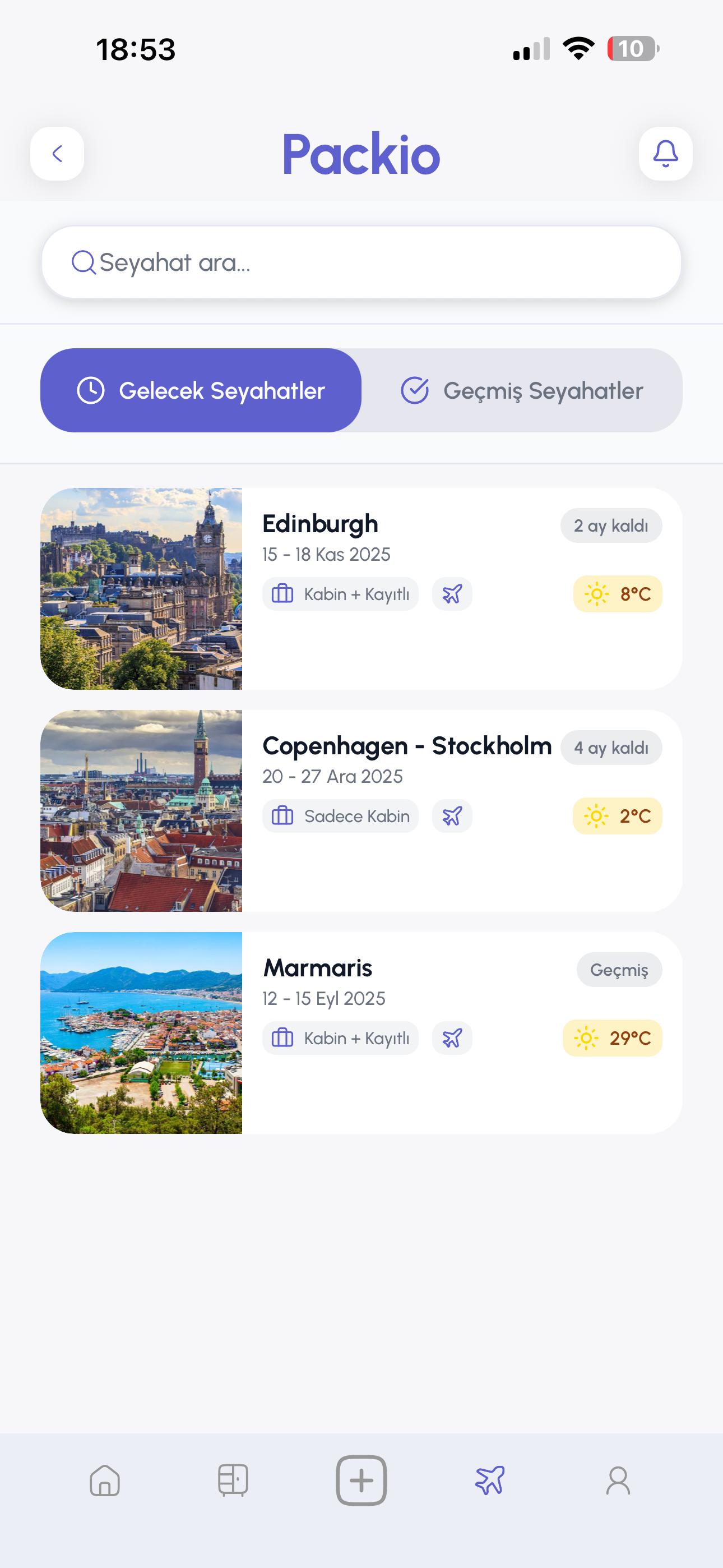723x1568 pixels.
Task: Go to the home tab
Action: pos(105,1480)
